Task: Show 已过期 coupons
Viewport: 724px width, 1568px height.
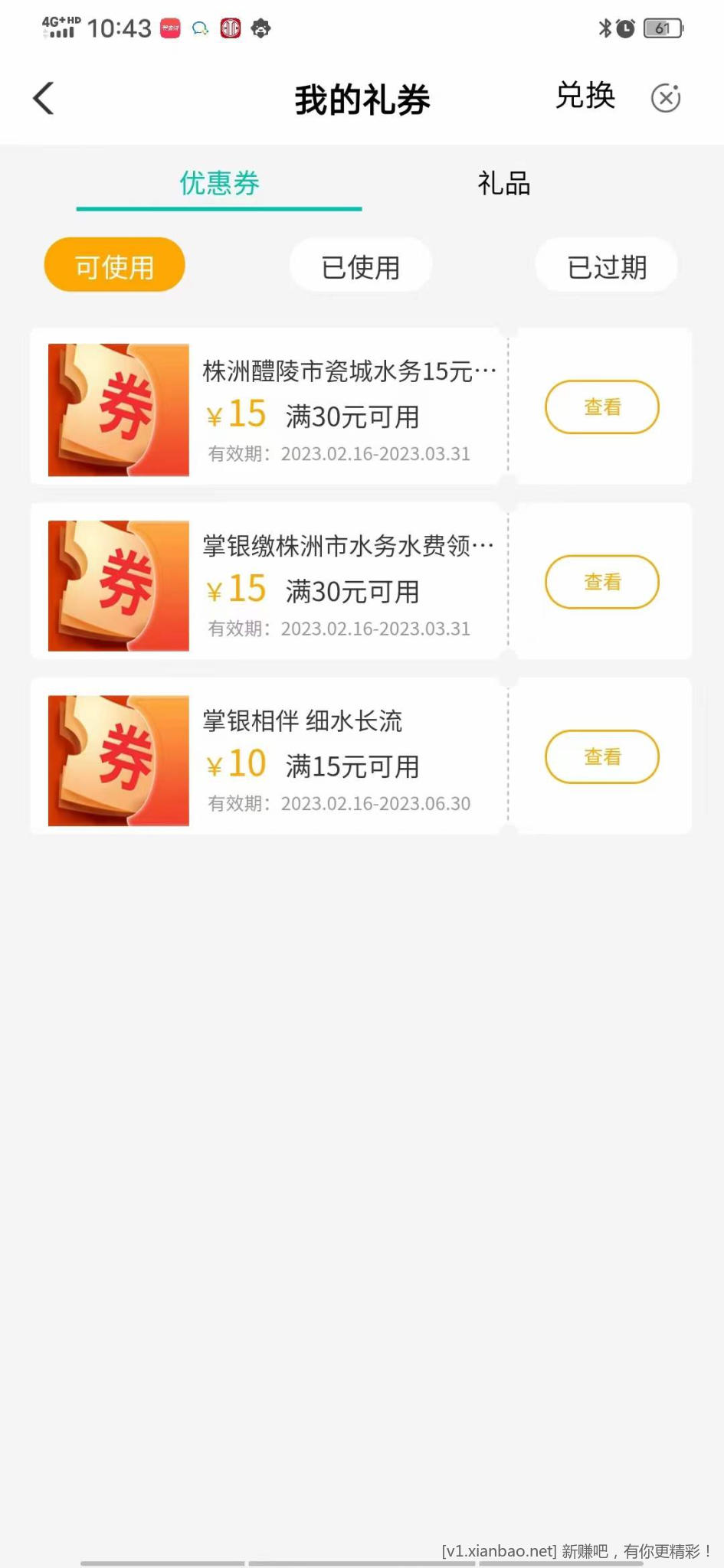Action: tap(606, 266)
